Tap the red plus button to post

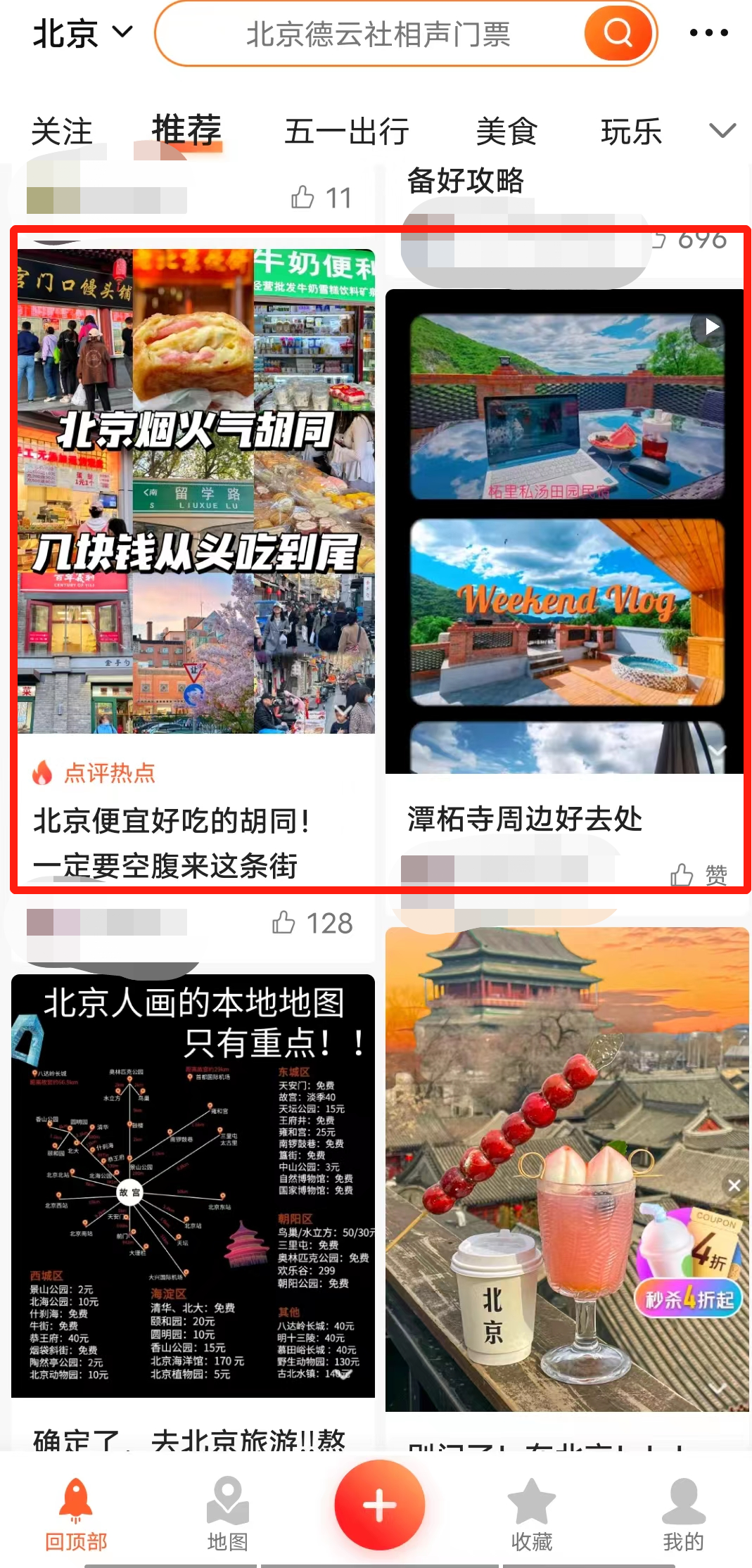pos(379,1505)
